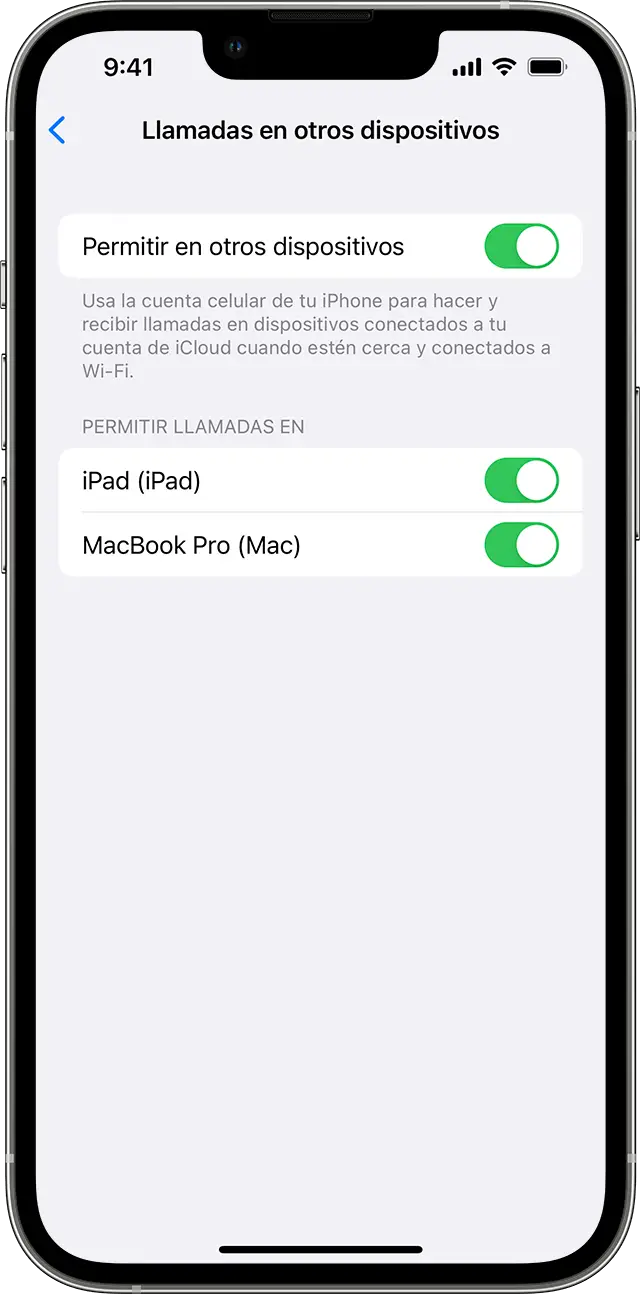Go back using the blue back arrow
640x1294 pixels.
point(57,130)
